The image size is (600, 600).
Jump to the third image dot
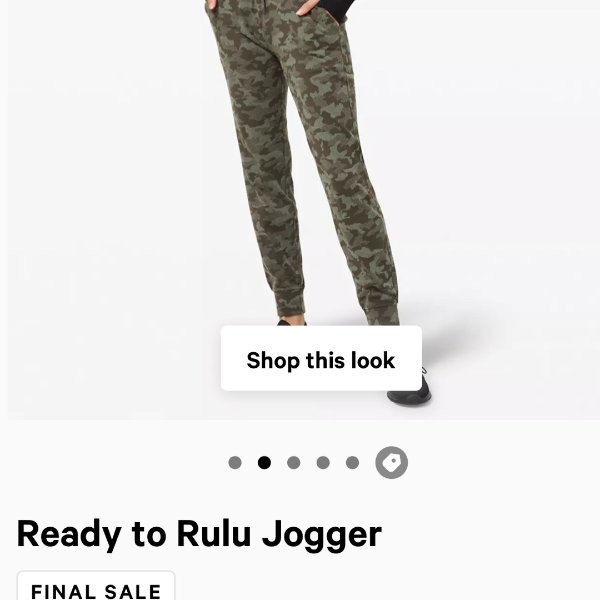tap(293, 463)
